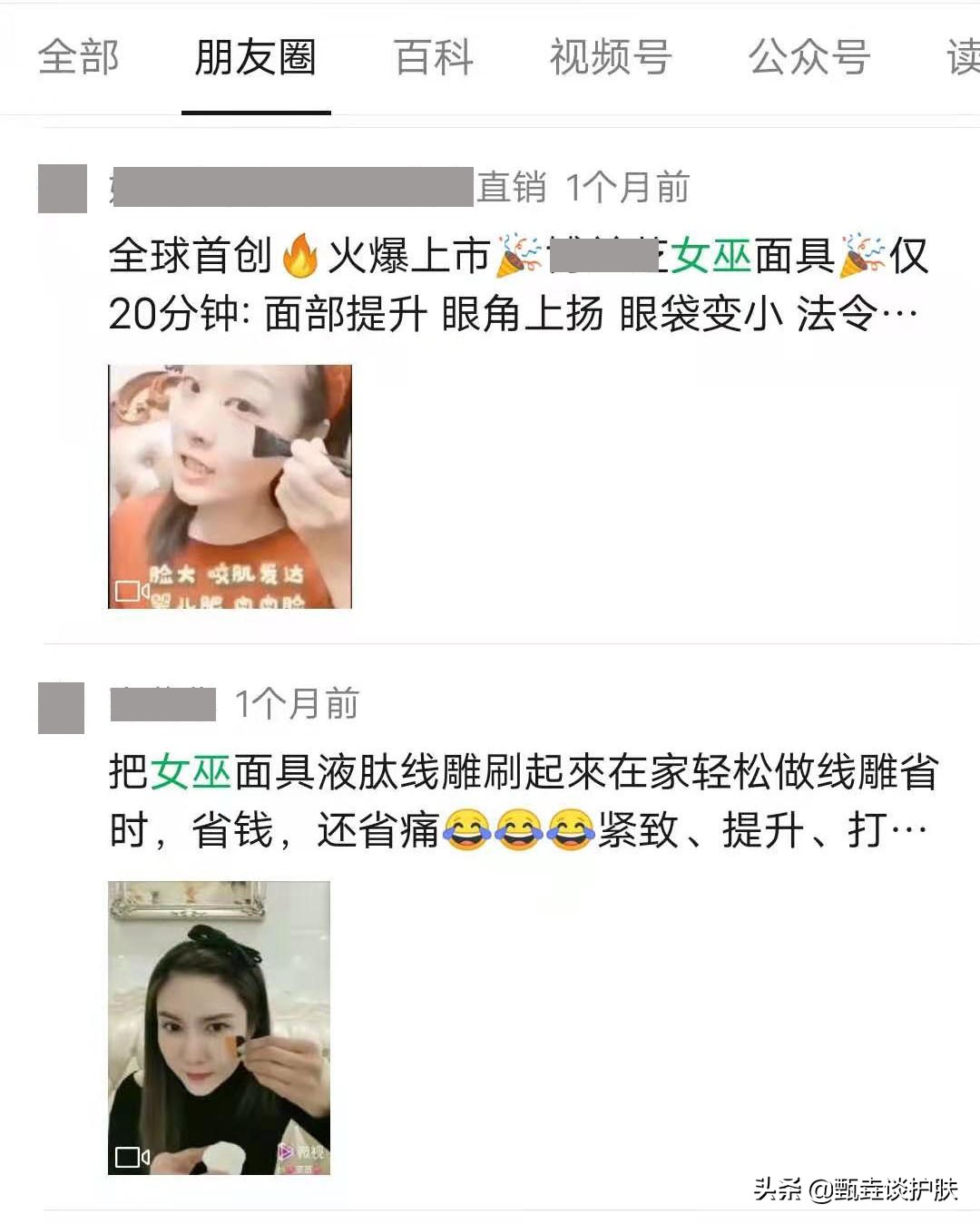Click the party popper emoji after 火爆上市
980x1224 pixels.
point(514,257)
